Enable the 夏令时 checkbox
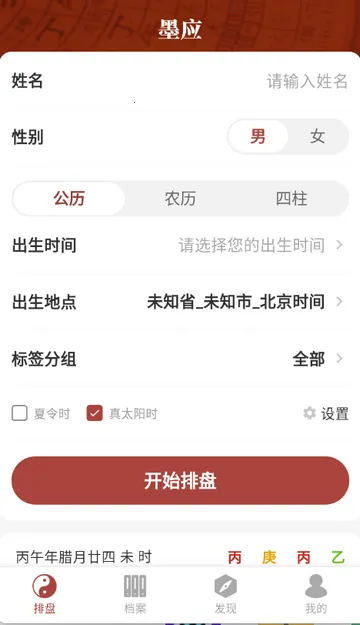The height and width of the screenshot is (625, 360). pos(20,413)
